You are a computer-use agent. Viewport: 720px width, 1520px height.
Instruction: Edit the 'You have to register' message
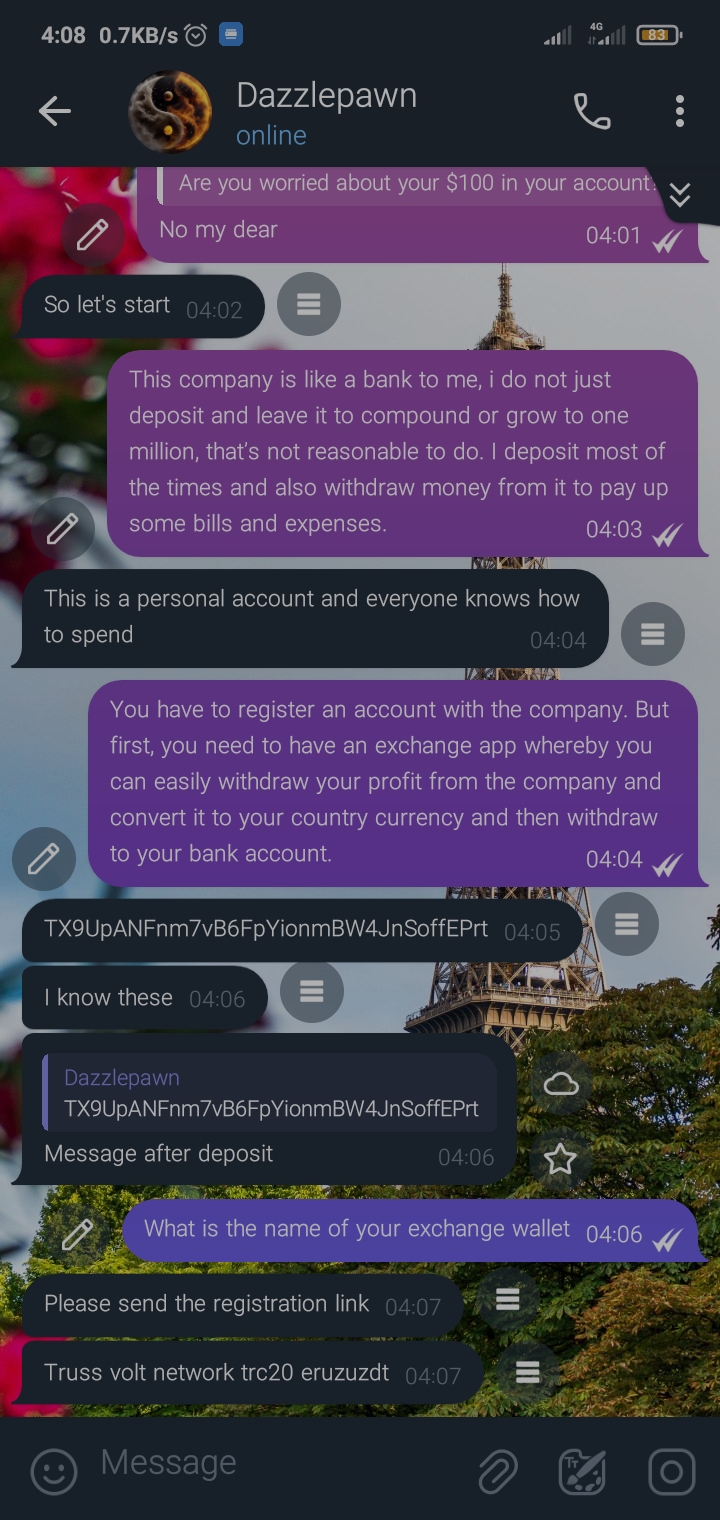(x=44, y=858)
